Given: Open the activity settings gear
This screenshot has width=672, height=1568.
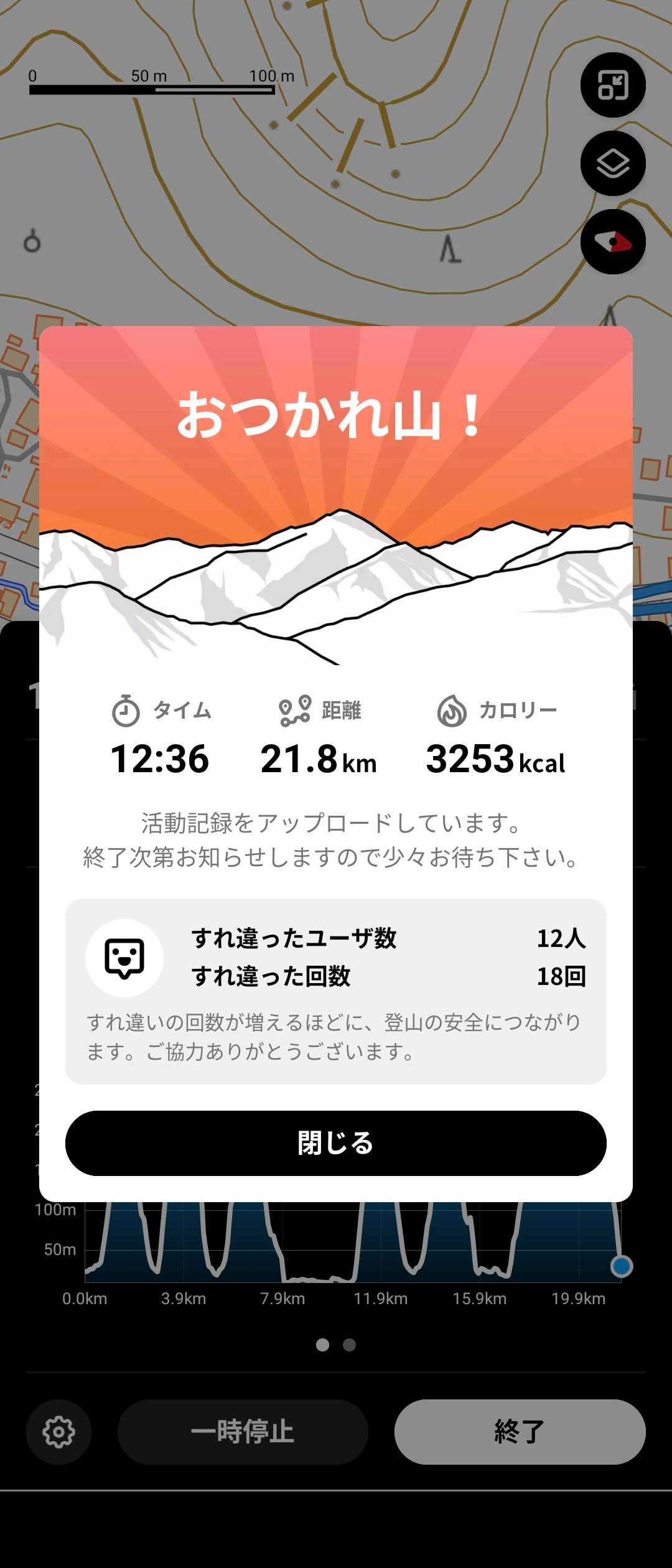Looking at the screenshot, I should tap(58, 1431).
